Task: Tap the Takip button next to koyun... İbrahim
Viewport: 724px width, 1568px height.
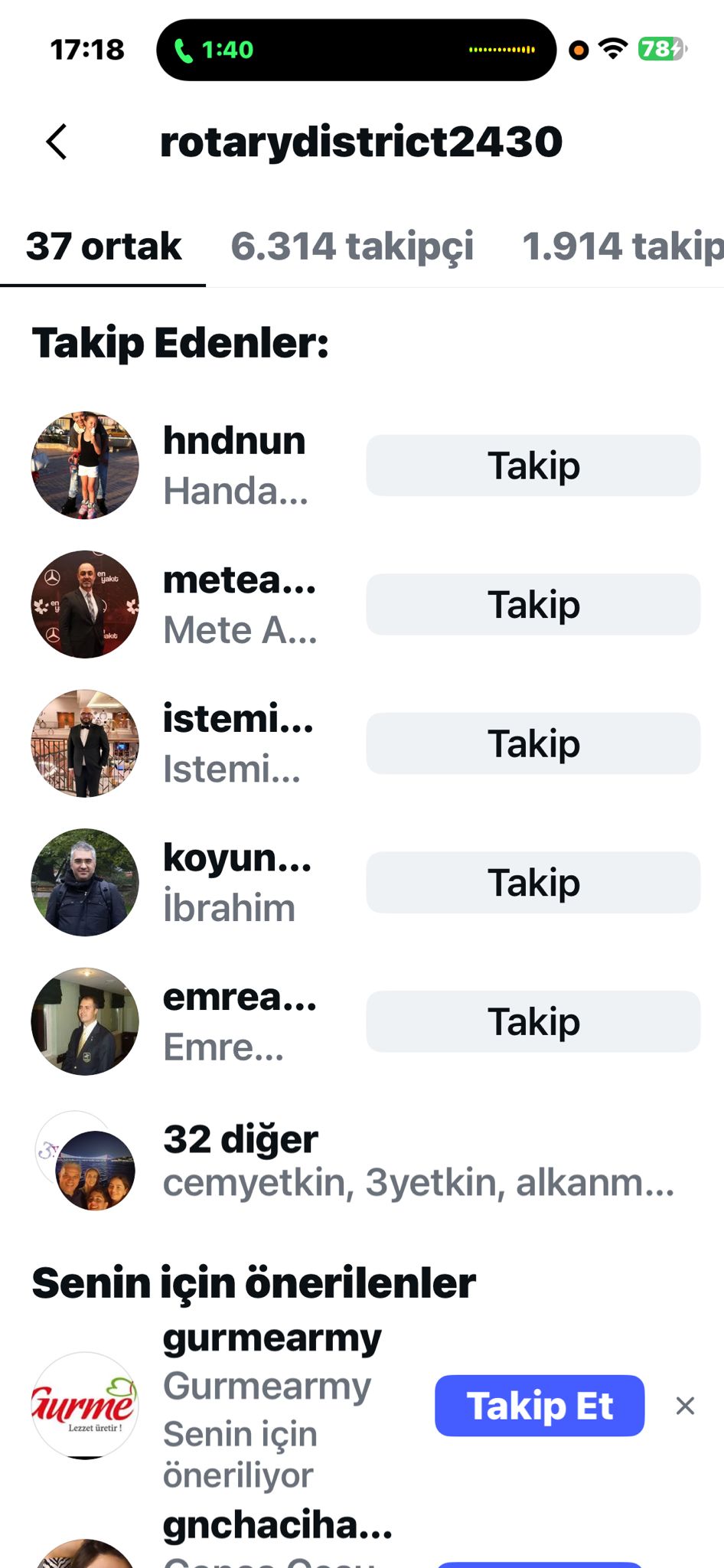Action: [x=533, y=883]
